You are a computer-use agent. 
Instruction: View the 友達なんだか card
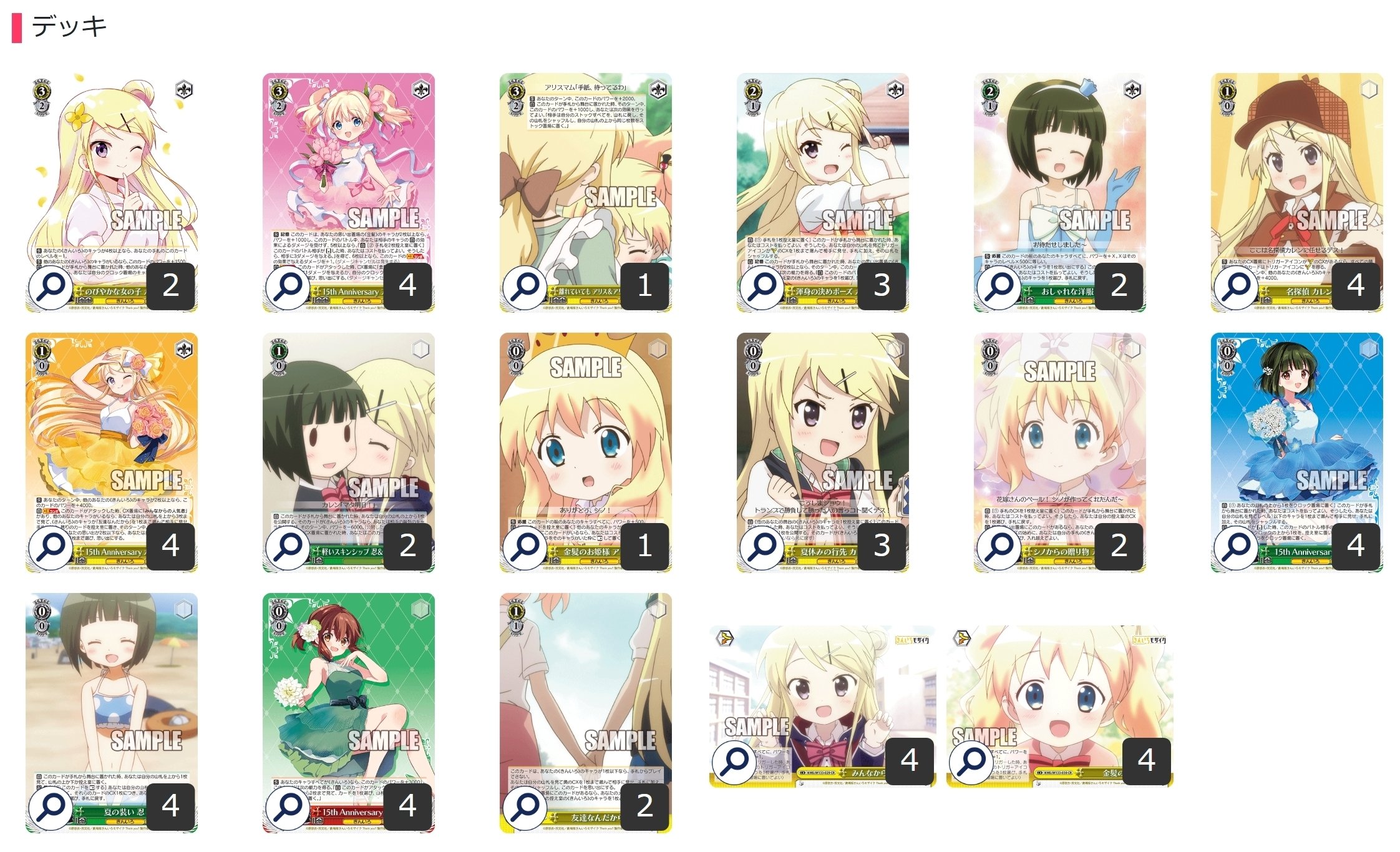coord(526,807)
